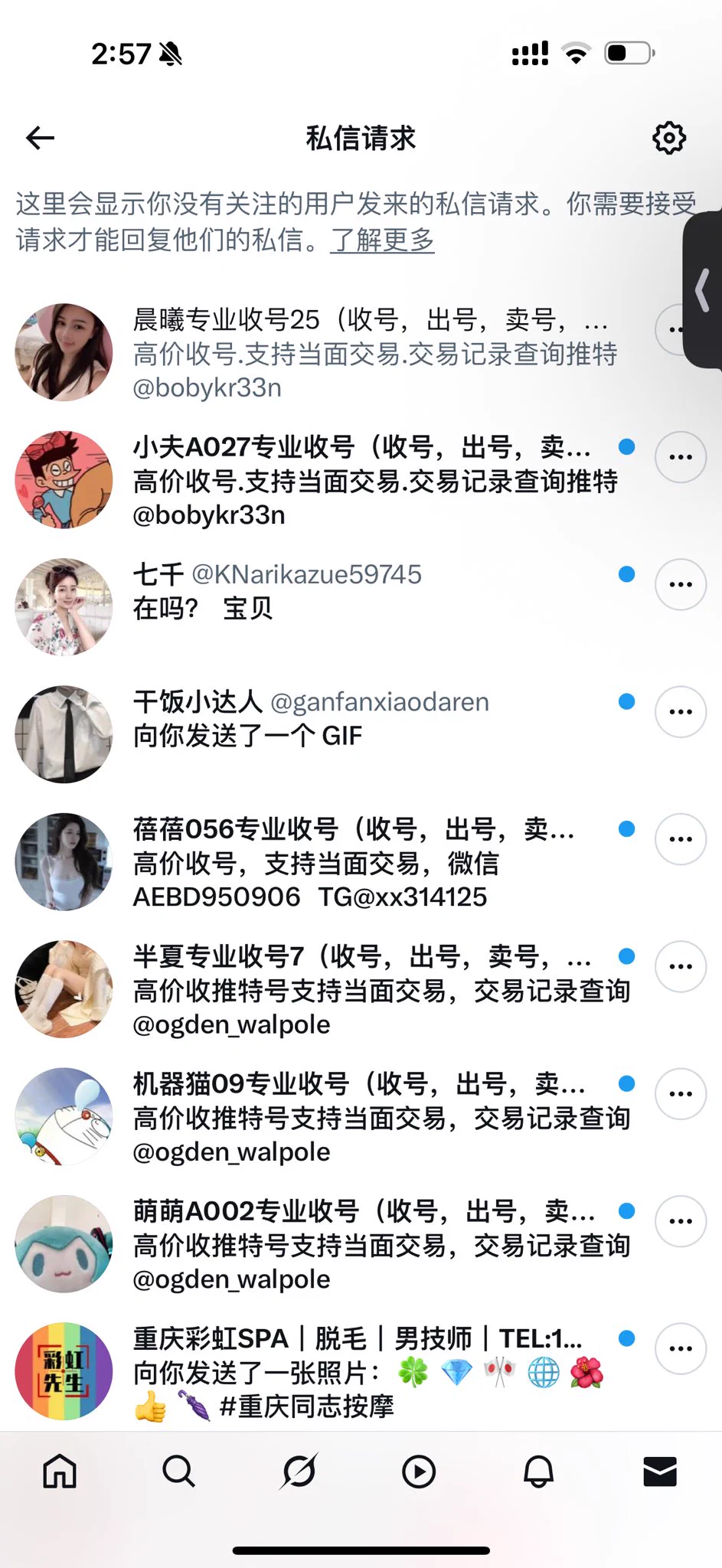The image size is (722, 1568).
Task: Switch to the video play tab
Action: tap(419, 1471)
